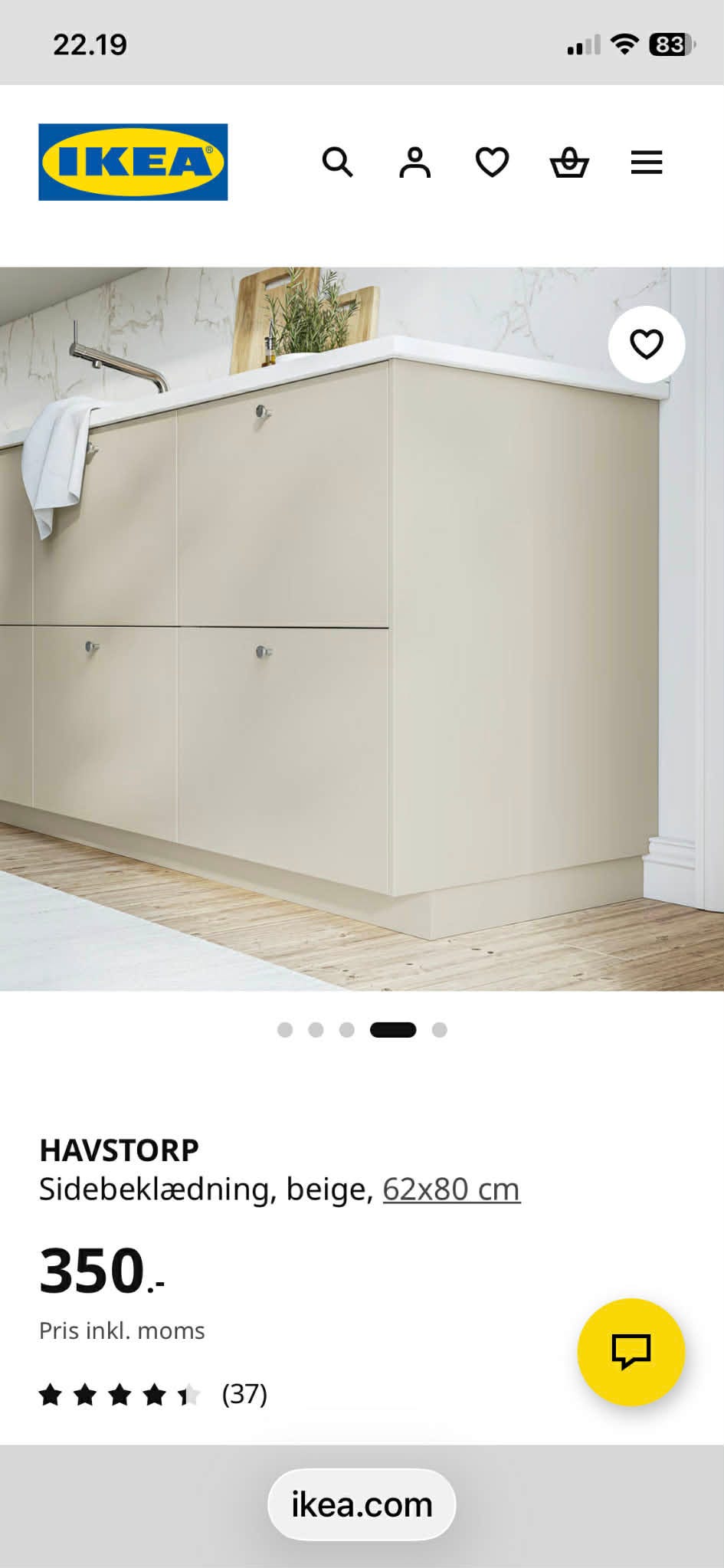Open the ikea.com address pill
Screen dimensions: 724x1568
point(361,1504)
